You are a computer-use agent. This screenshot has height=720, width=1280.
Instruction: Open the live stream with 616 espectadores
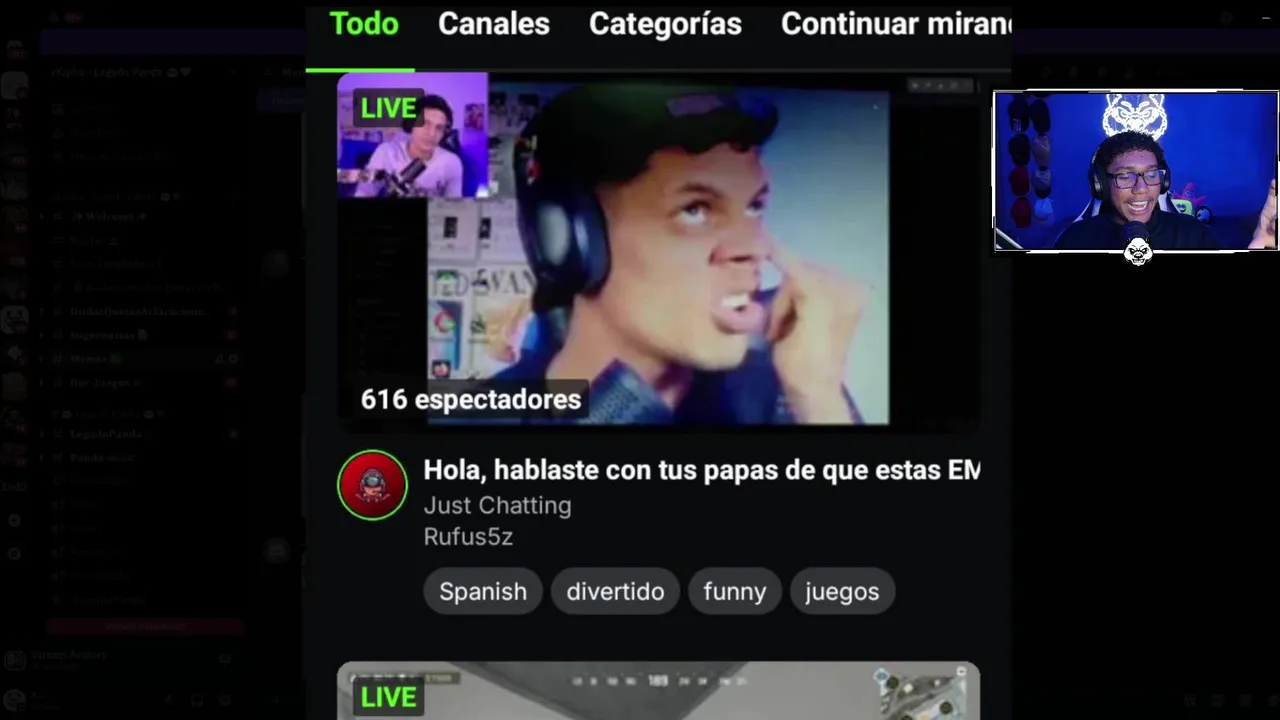click(x=658, y=250)
